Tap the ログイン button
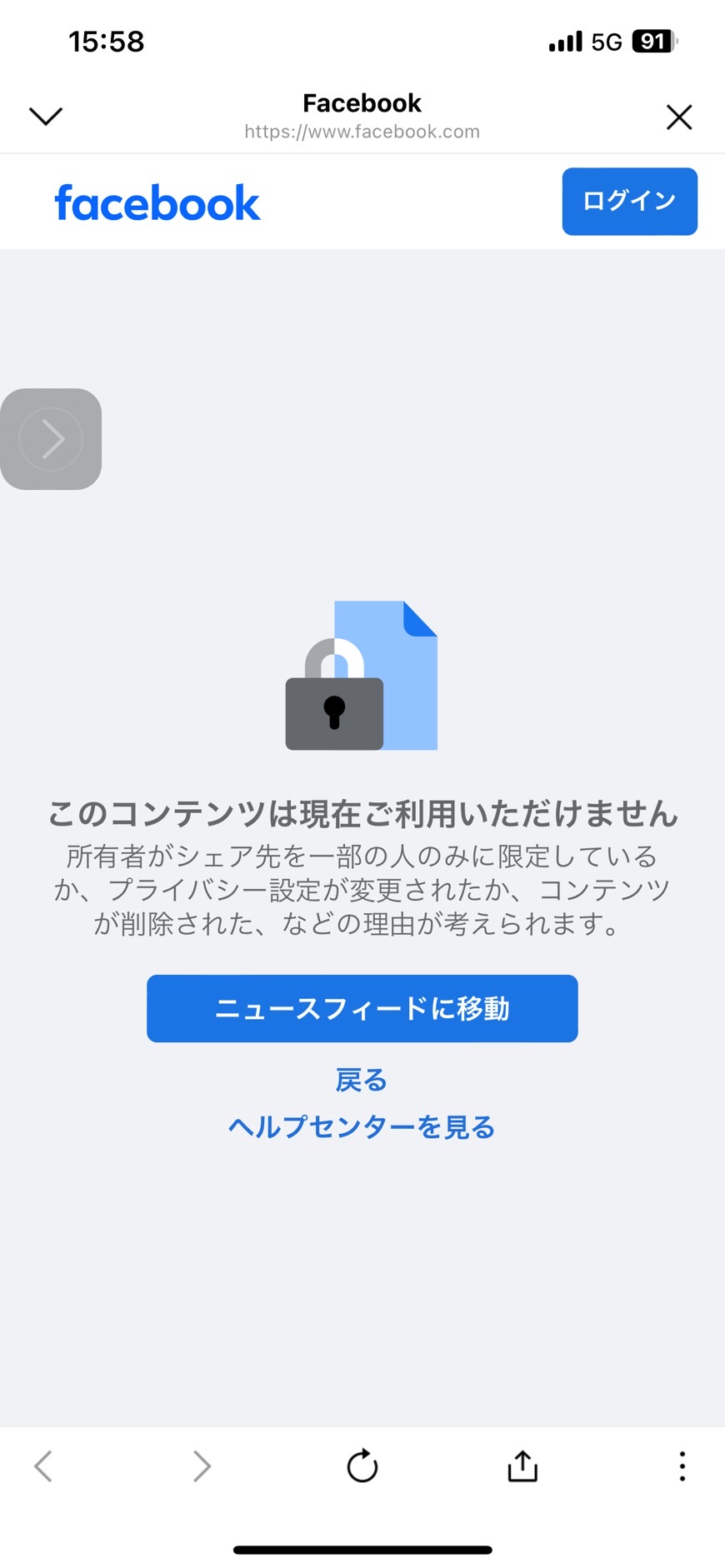This screenshot has height=1568, width=725. click(629, 202)
